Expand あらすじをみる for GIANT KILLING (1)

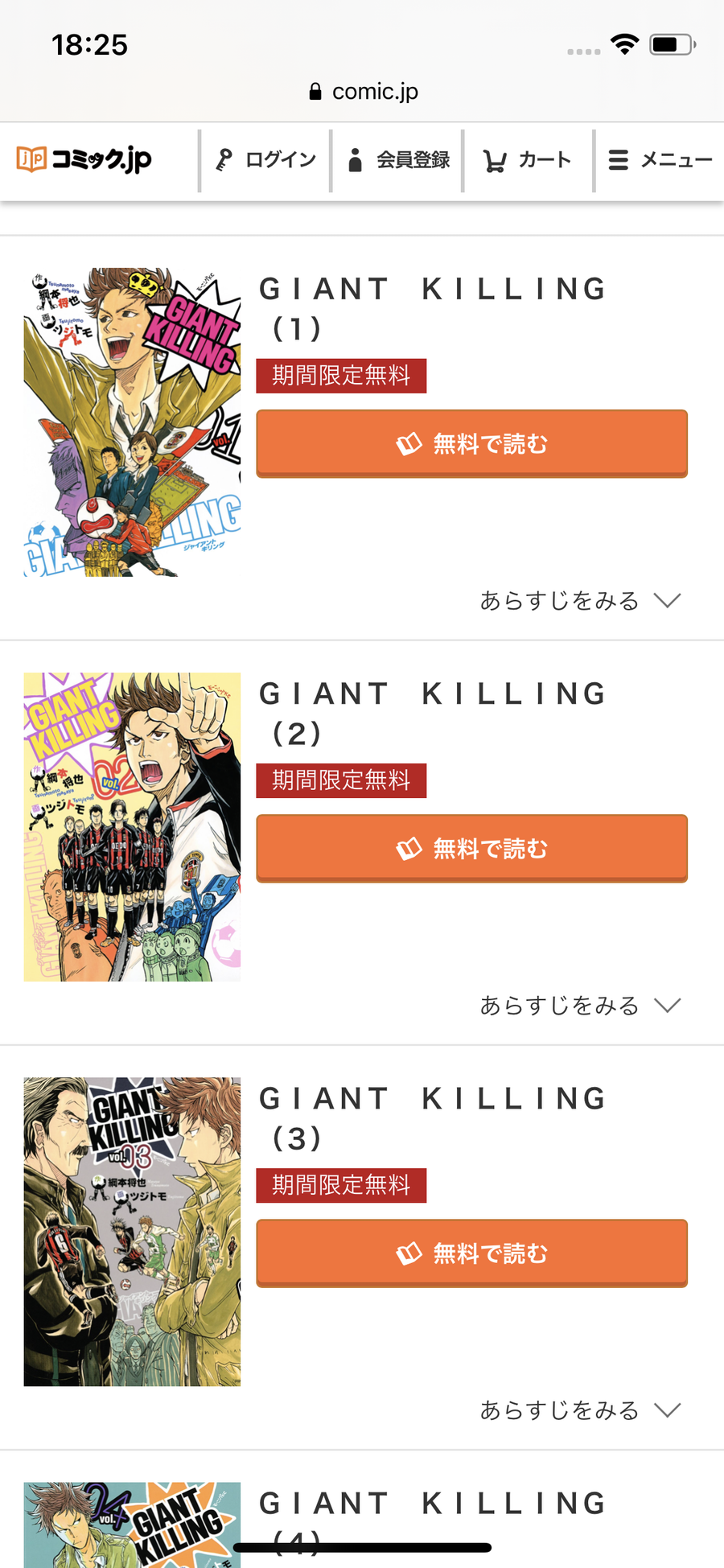580,601
